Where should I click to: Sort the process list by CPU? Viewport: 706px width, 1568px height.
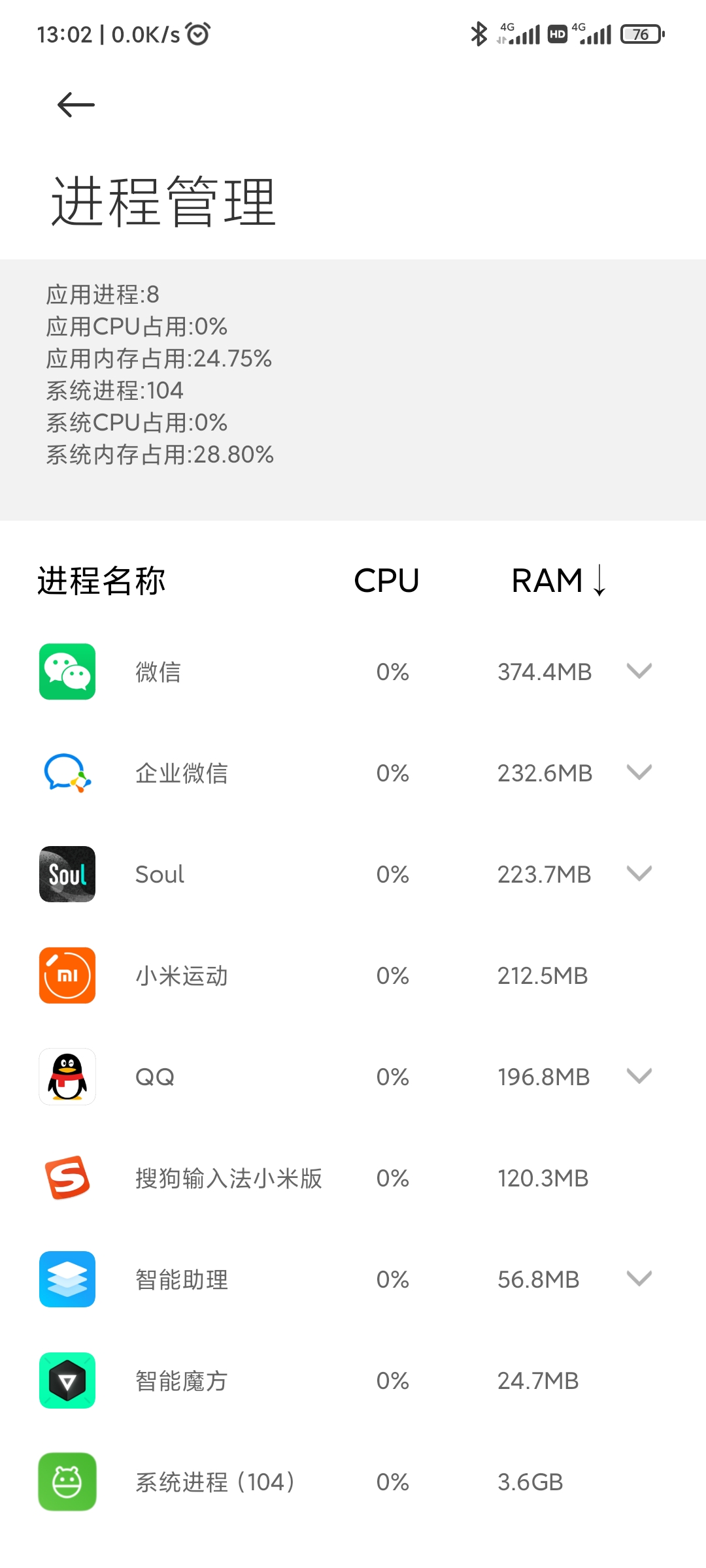coord(386,580)
